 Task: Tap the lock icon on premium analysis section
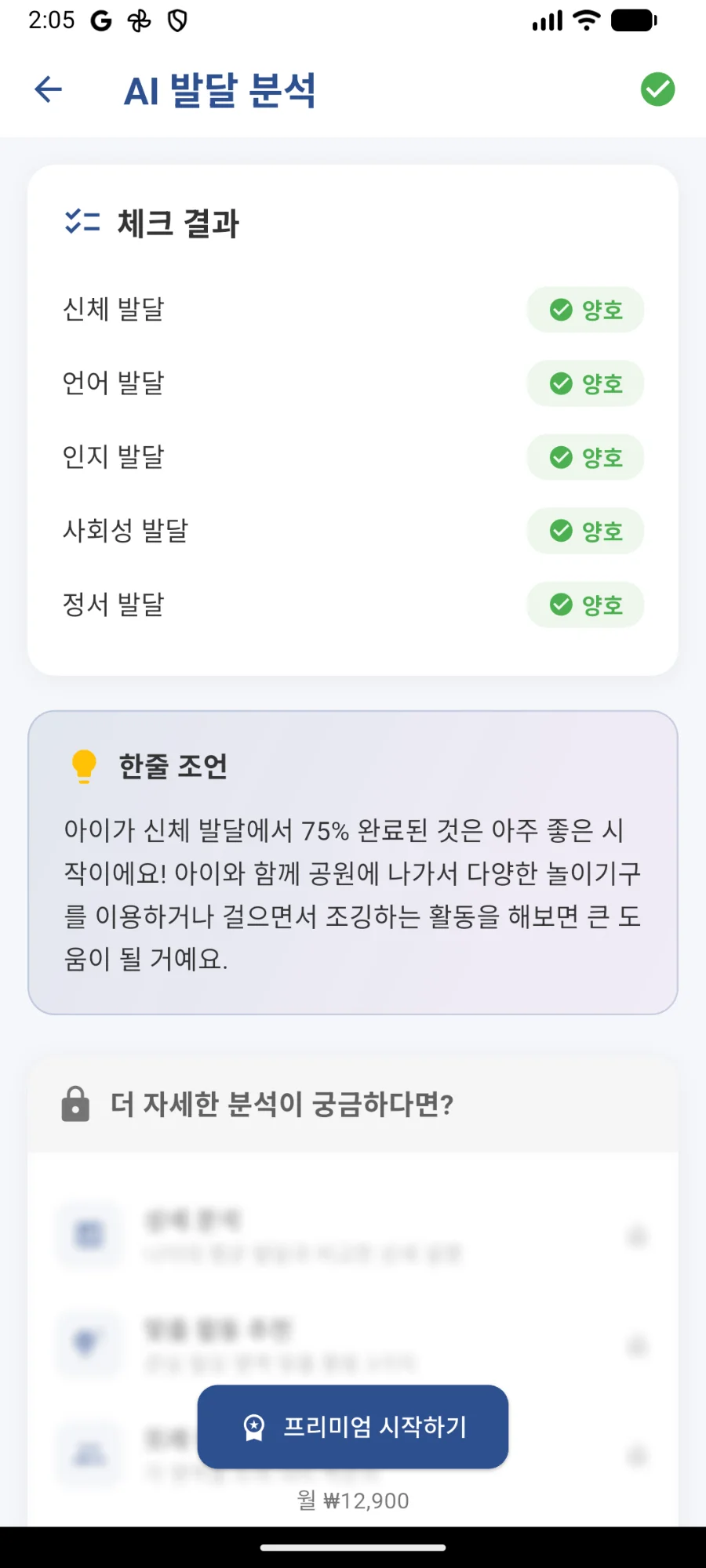click(76, 1105)
